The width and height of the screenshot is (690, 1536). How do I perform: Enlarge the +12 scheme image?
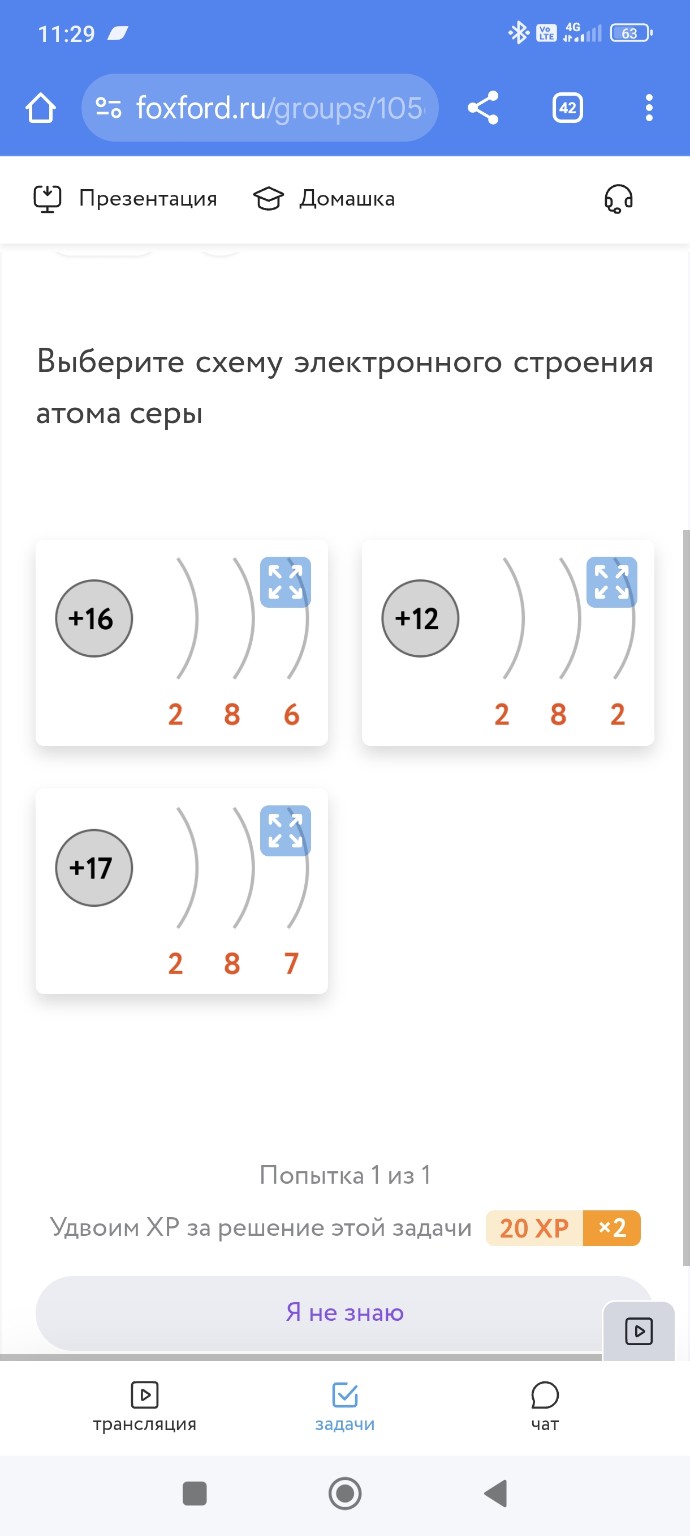click(x=611, y=582)
